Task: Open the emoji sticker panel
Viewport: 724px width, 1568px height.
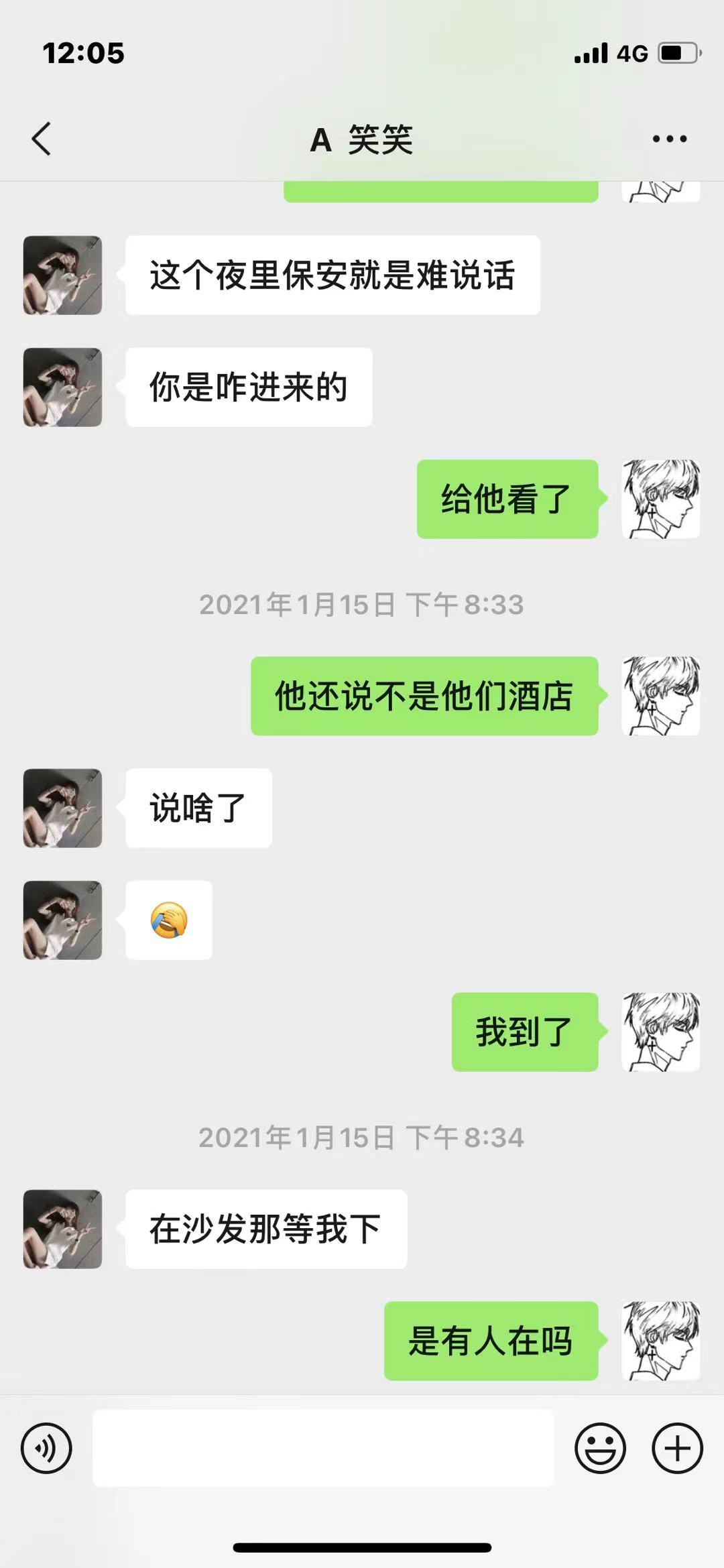Action: [600, 1448]
